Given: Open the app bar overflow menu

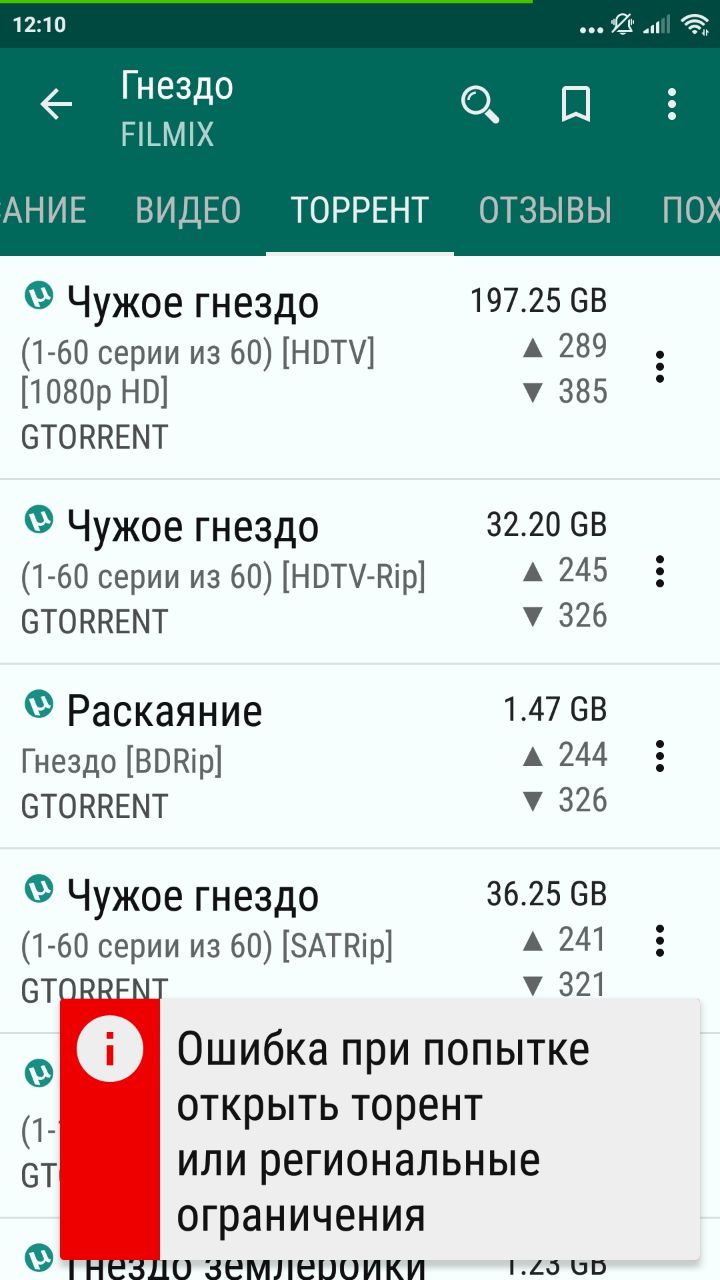Looking at the screenshot, I should point(672,104).
